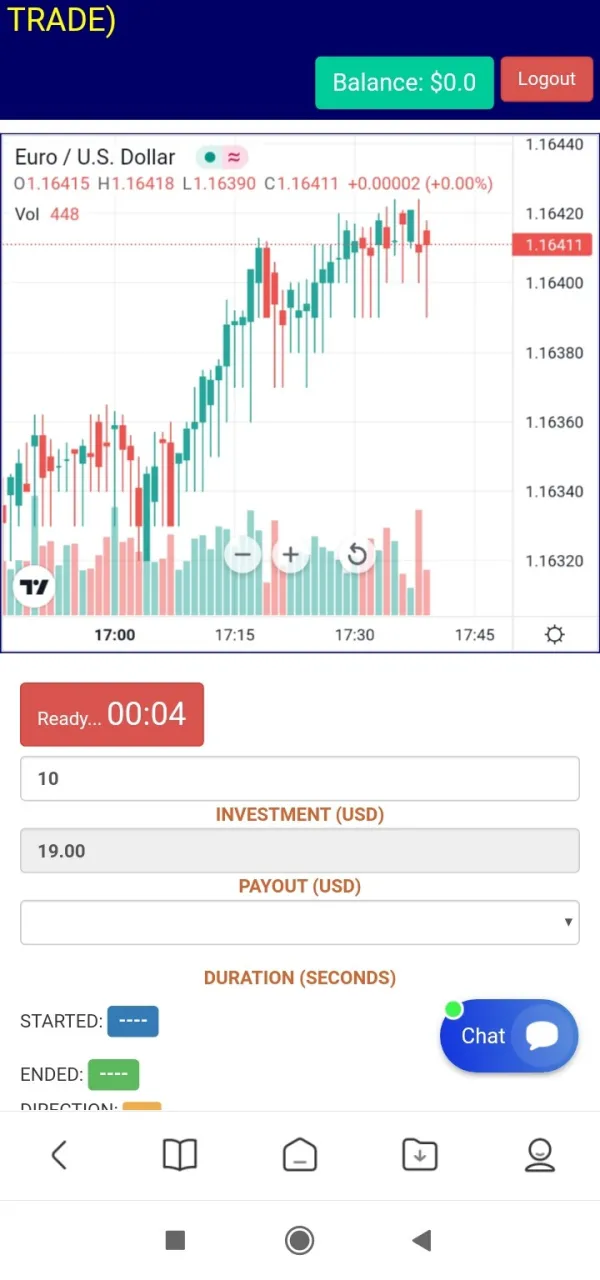Go back with browser back arrow
The width and height of the screenshot is (600, 1280).
coord(59,1155)
